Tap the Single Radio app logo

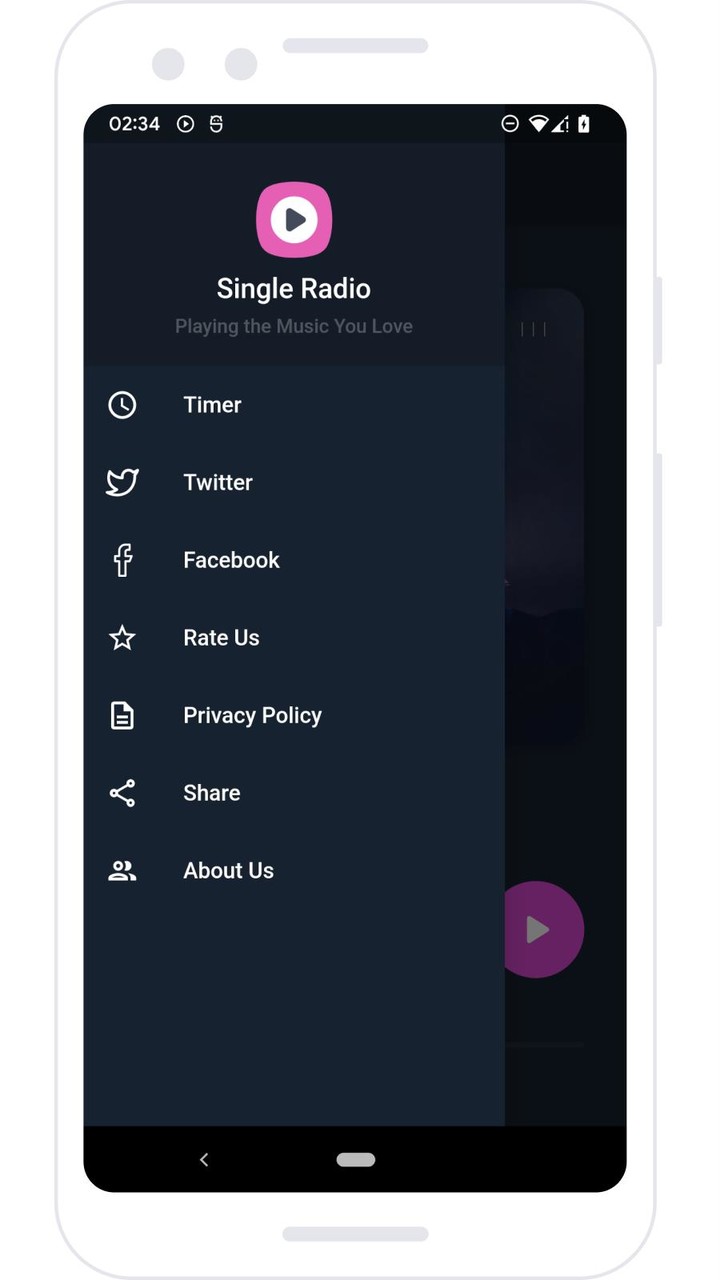pos(293,220)
